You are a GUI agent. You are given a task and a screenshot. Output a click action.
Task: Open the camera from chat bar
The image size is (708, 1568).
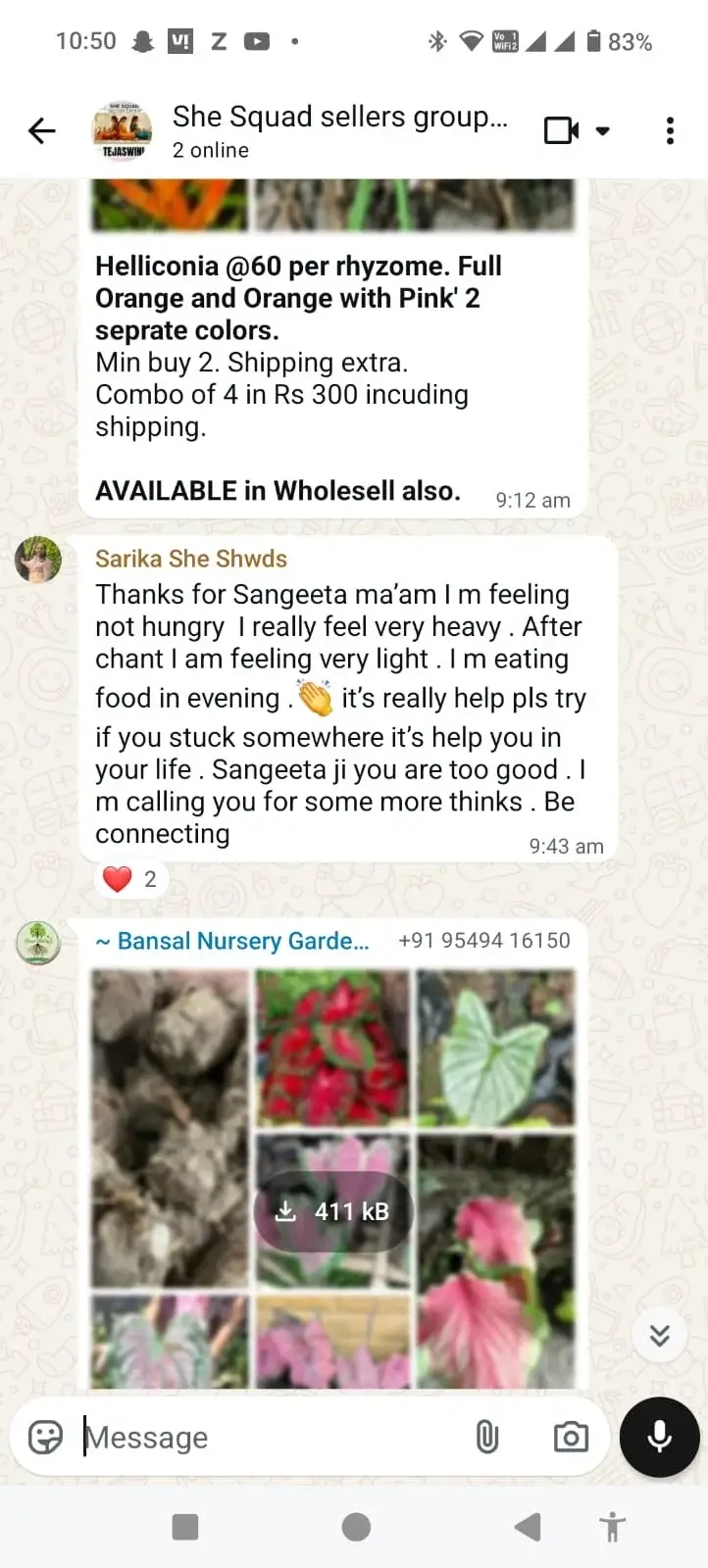click(571, 1437)
